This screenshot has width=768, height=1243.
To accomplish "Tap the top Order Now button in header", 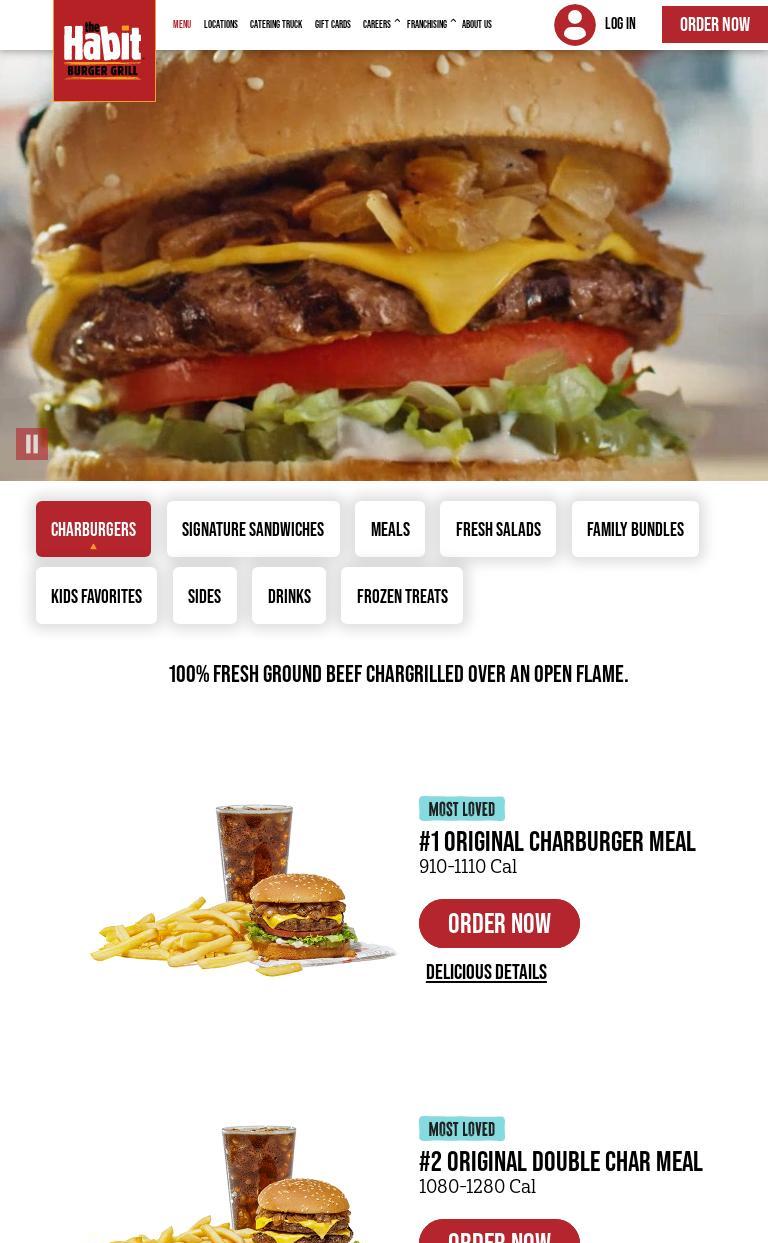I will click(714, 25).
